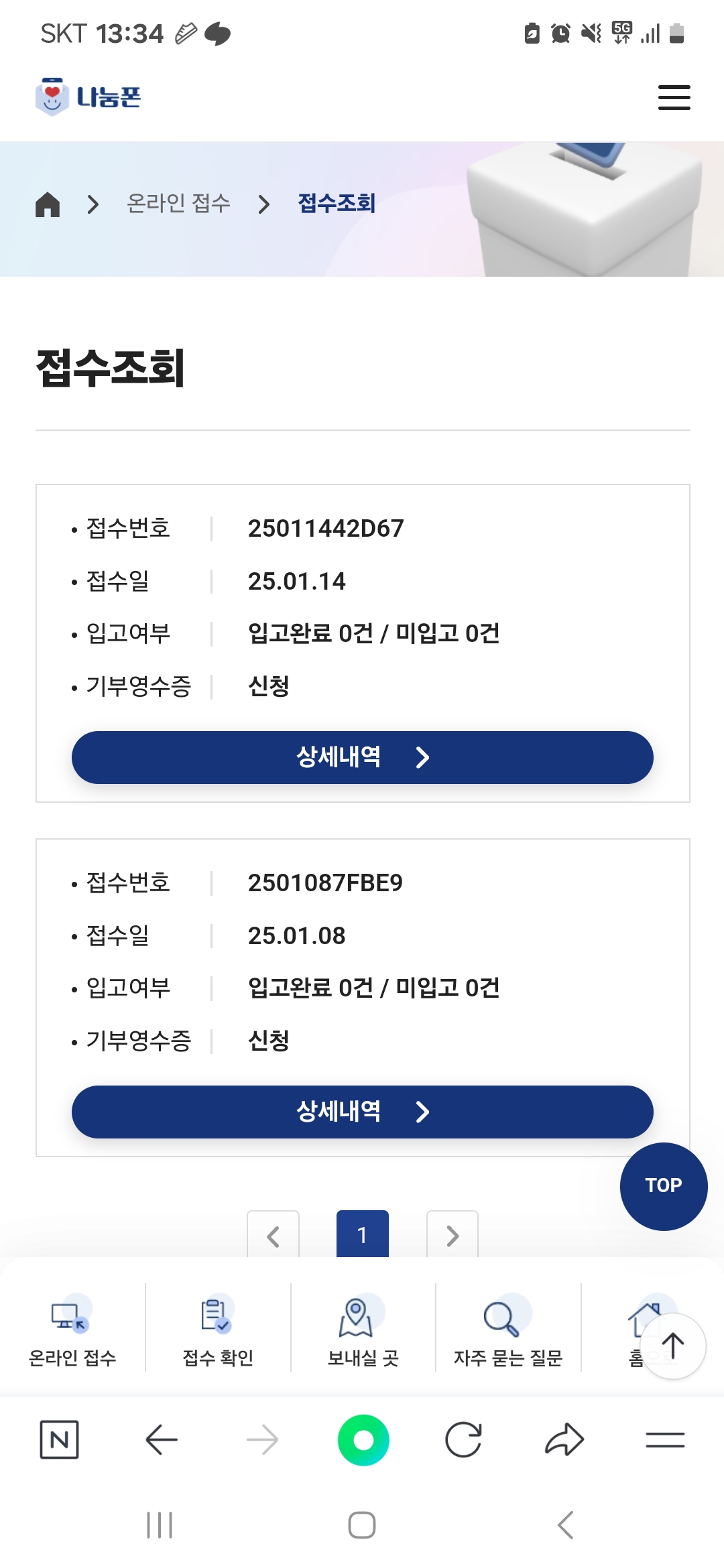The height and width of the screenshot is (1568, 724).
Task: Open 상세내역 for receipt 2501087FBE9
Action: 362,1112
